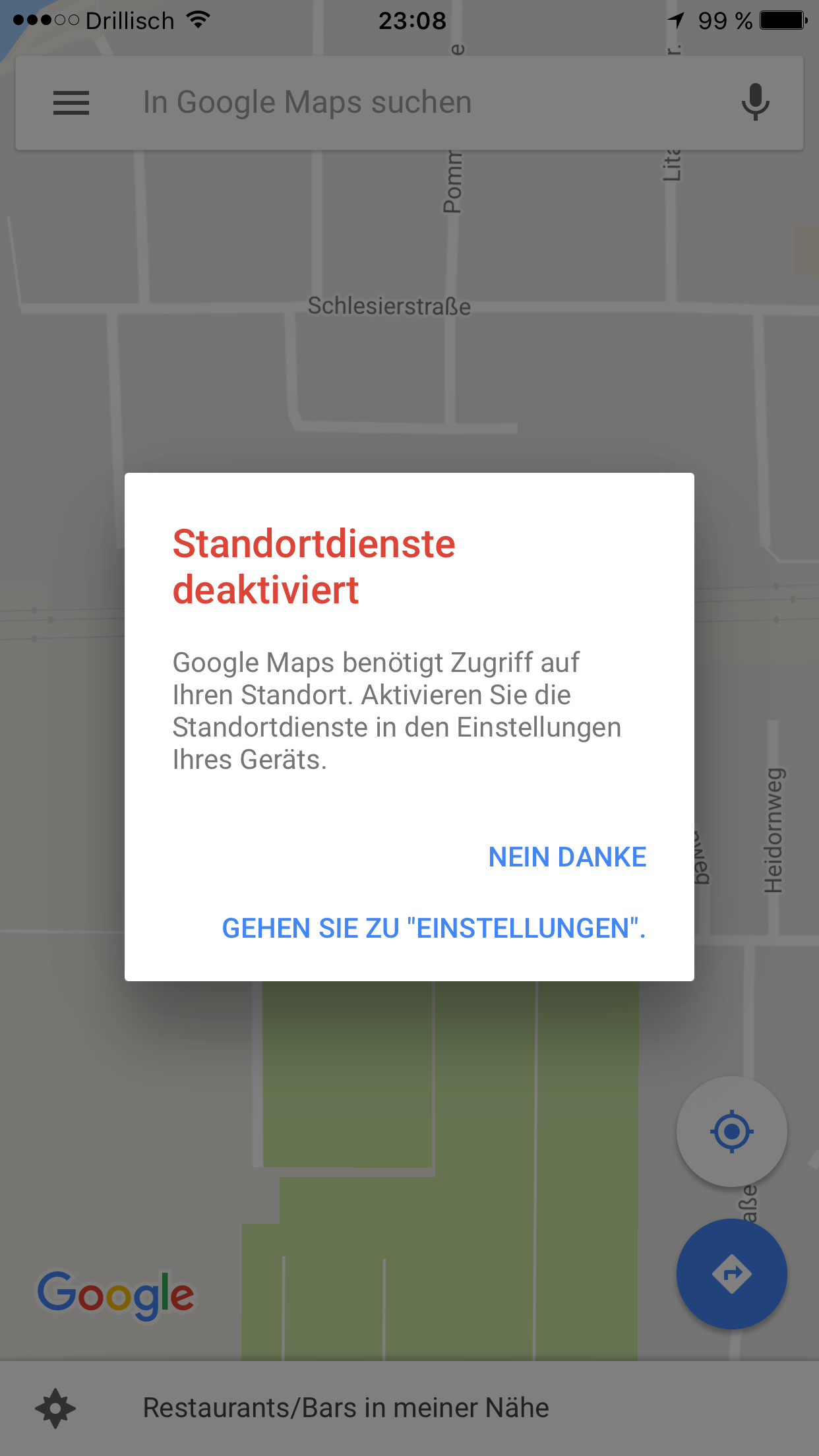Tap GEHEN SIE ZU "EINSTELLUNGEN" button

[433, 928]
